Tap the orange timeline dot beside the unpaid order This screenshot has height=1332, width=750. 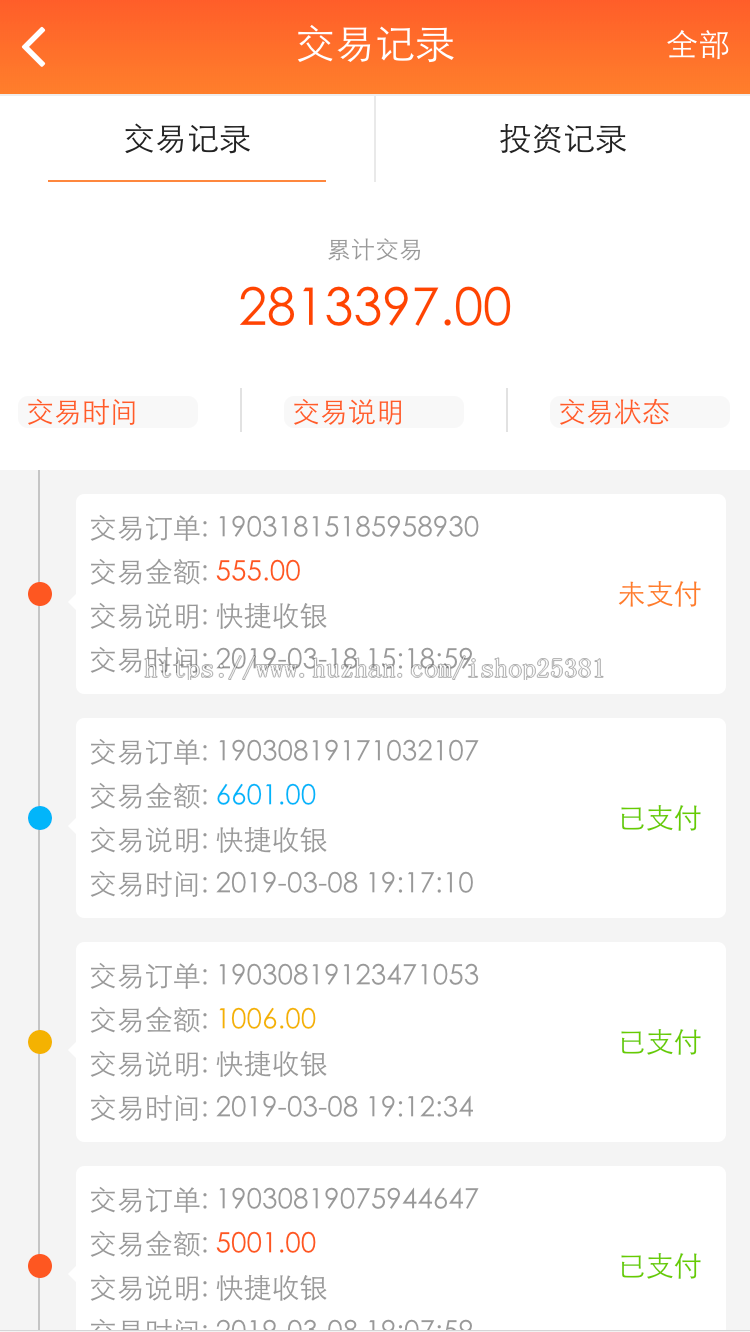pyautogui.click(x=40, y=593)
